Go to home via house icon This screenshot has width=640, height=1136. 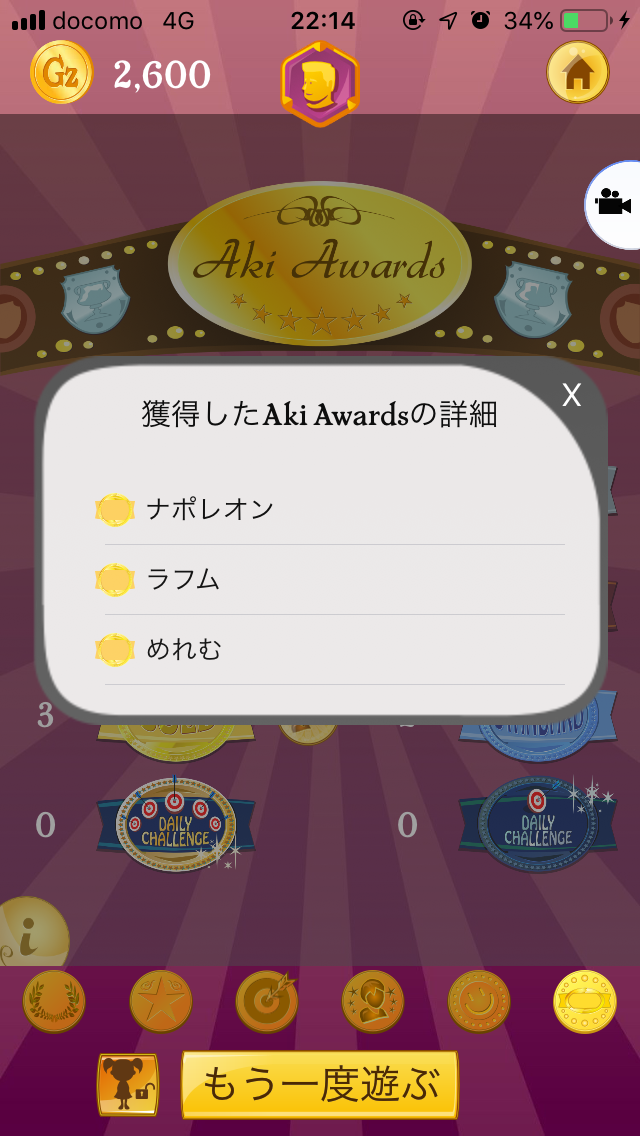pyautogui.click(x=578, y=73)
